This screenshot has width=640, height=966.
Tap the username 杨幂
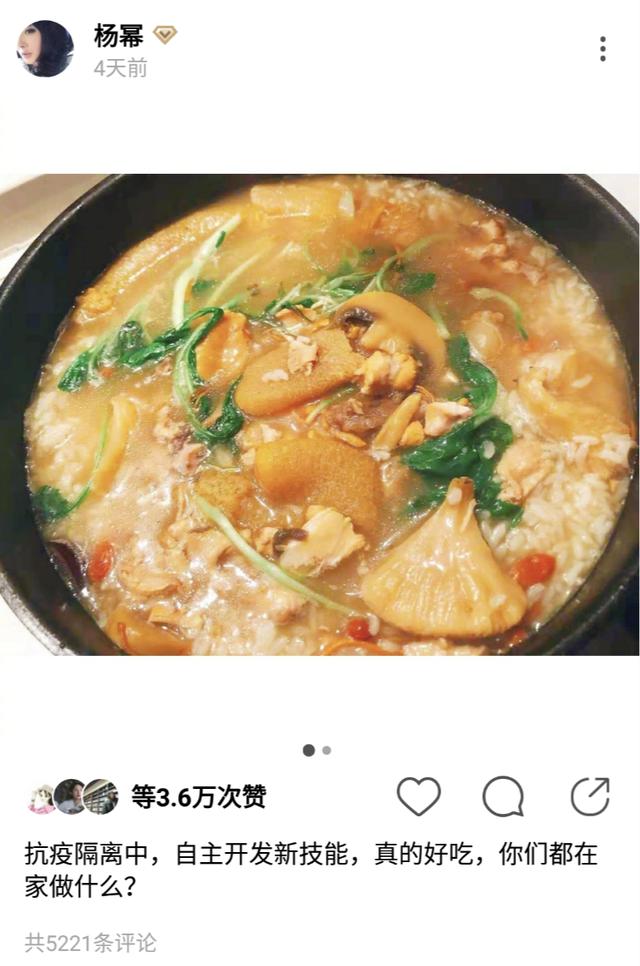coord(119,37)
